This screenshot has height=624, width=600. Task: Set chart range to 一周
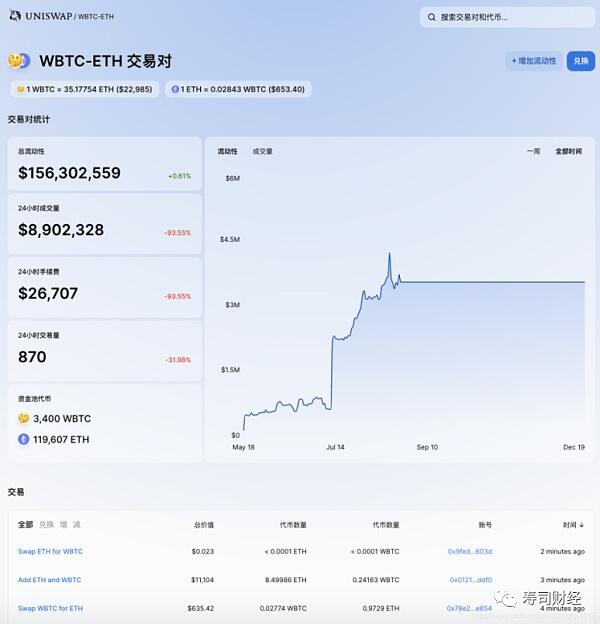pyautogui.click(x=533, y=151)
